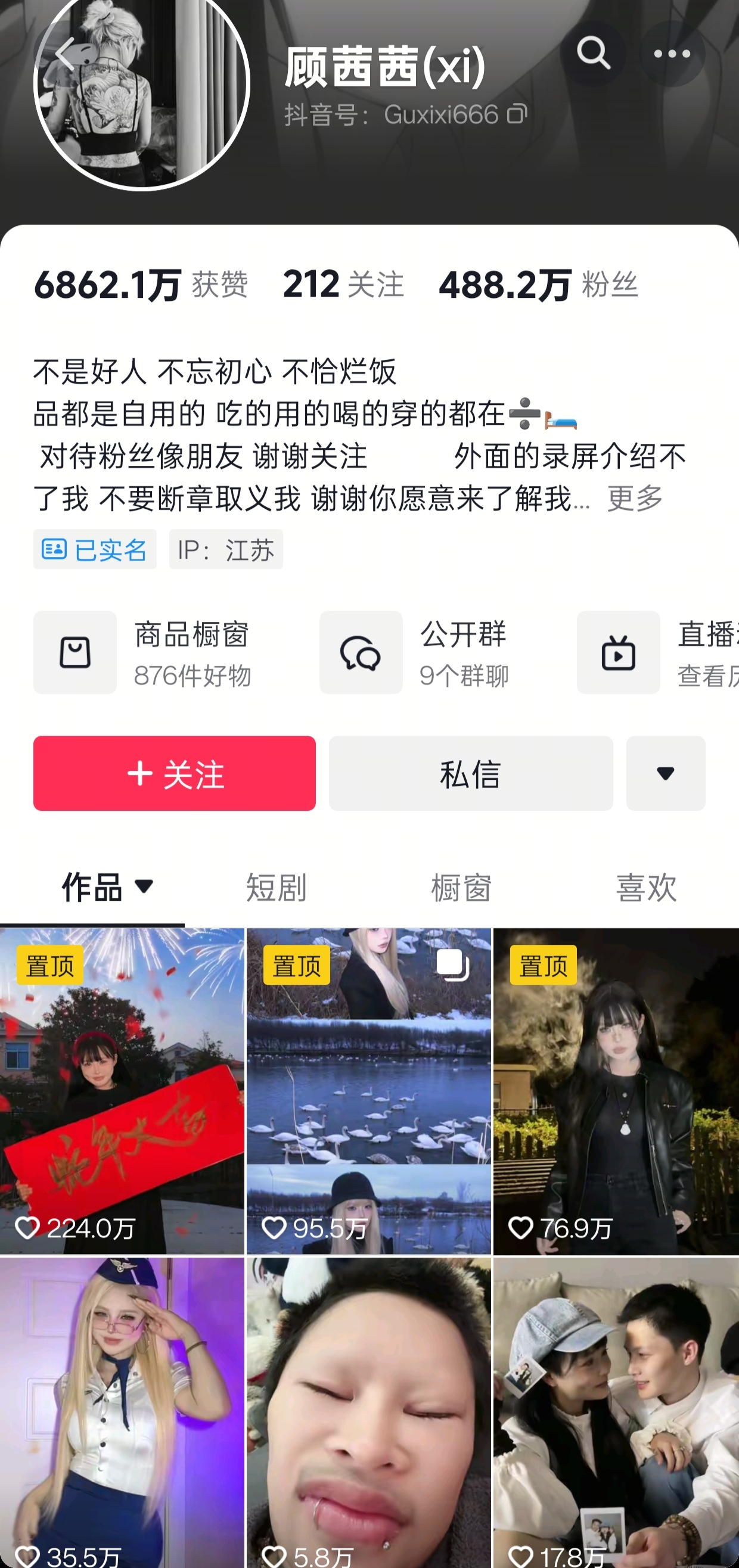The width and height of the screenshot is (739, 1568).
Task: Open the 488.2万 粉丝 followers list
Action: pyautogui.click(x=538, y=284)
